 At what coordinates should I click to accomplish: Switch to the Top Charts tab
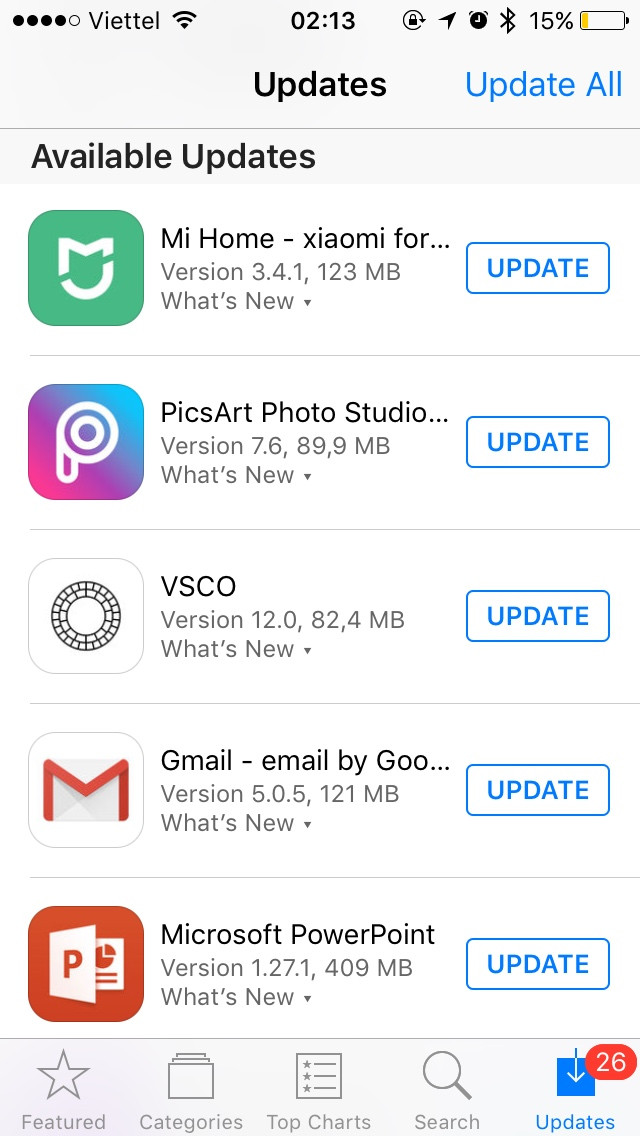319,1090
